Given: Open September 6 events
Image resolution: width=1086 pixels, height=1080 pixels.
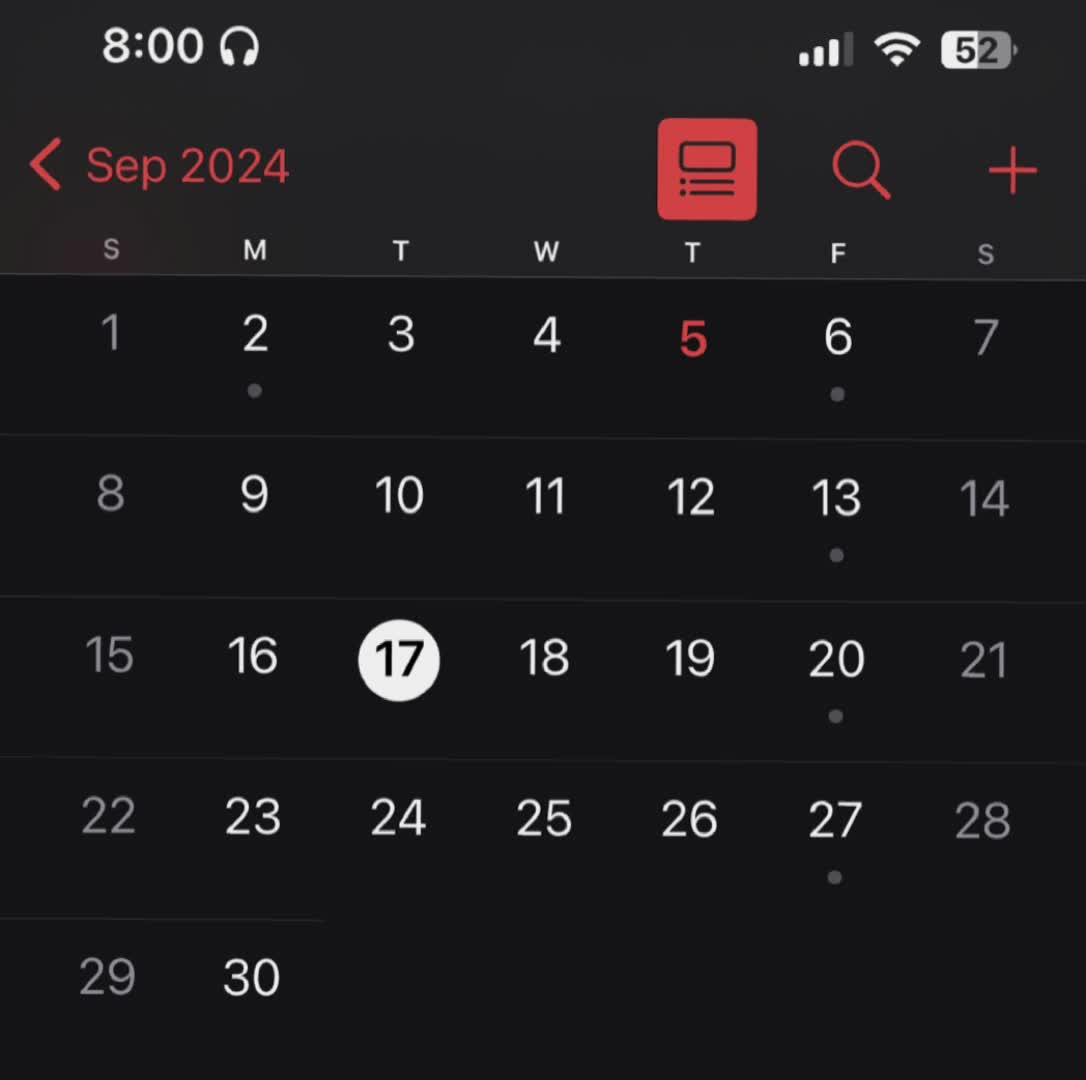Looking at the screenshot, I should click(x=837, y=337).
